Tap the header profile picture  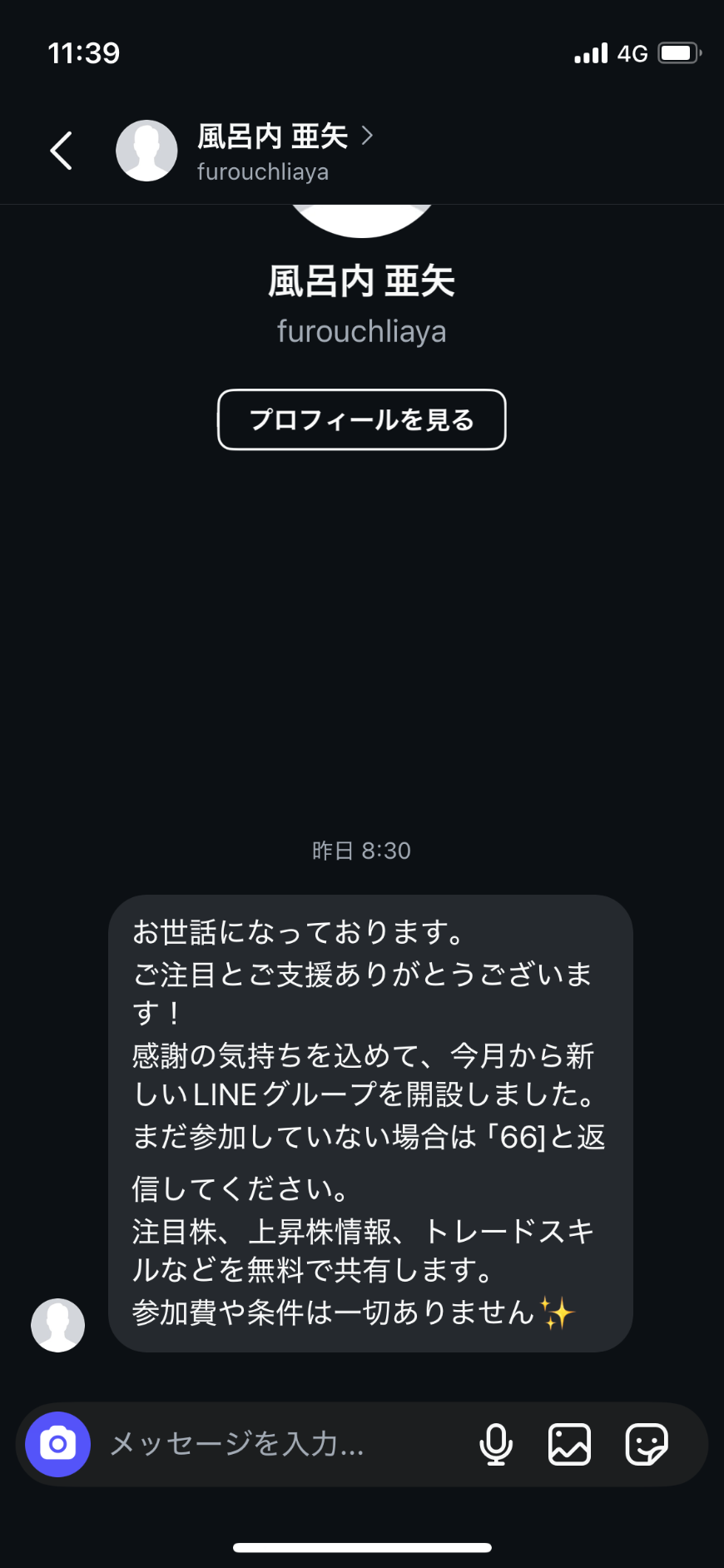(x=146, y=151)
